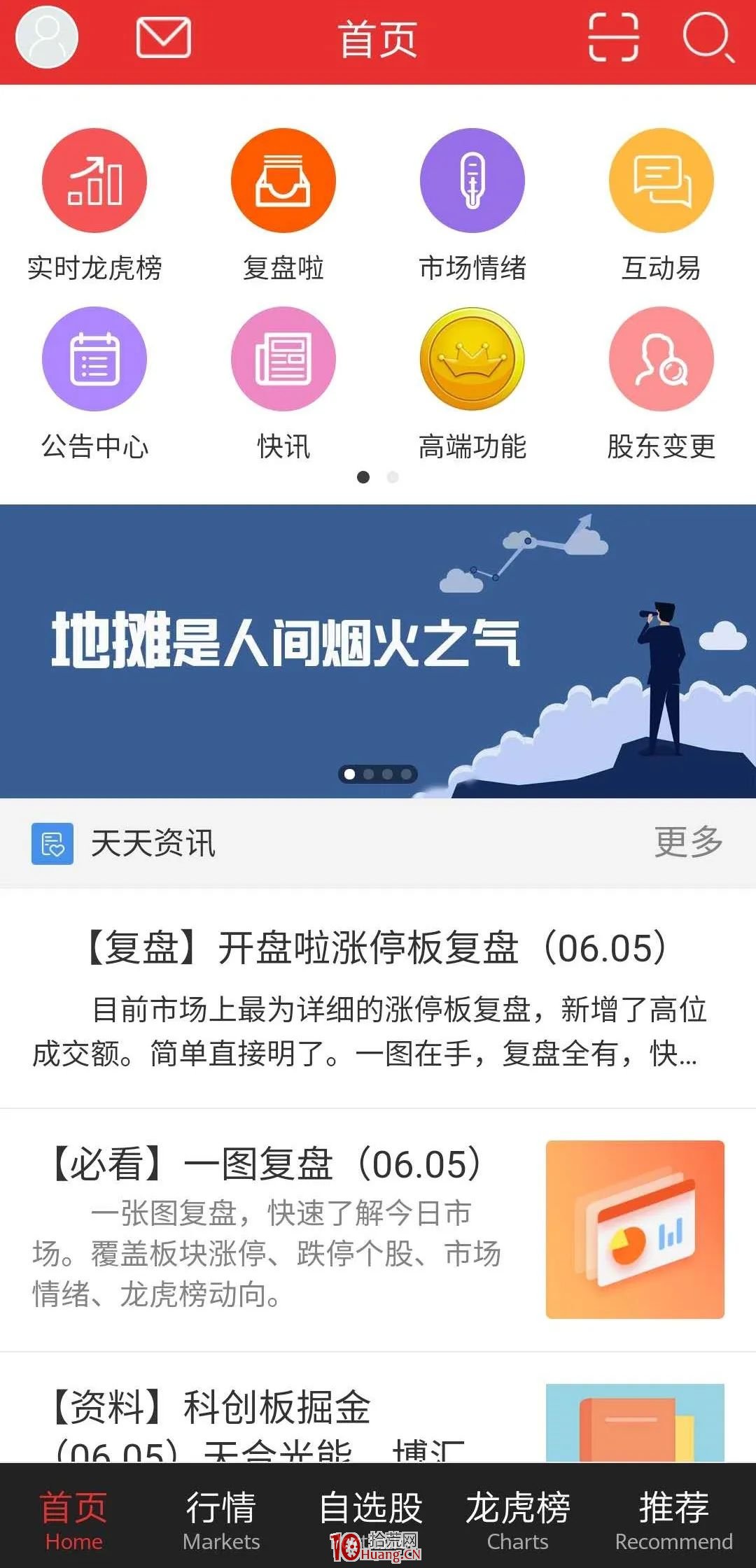Open article 【必看】一图复盘 (06.05)
The height and width of the screenshot is (1568, 756).
click(x=378, y=1230)
